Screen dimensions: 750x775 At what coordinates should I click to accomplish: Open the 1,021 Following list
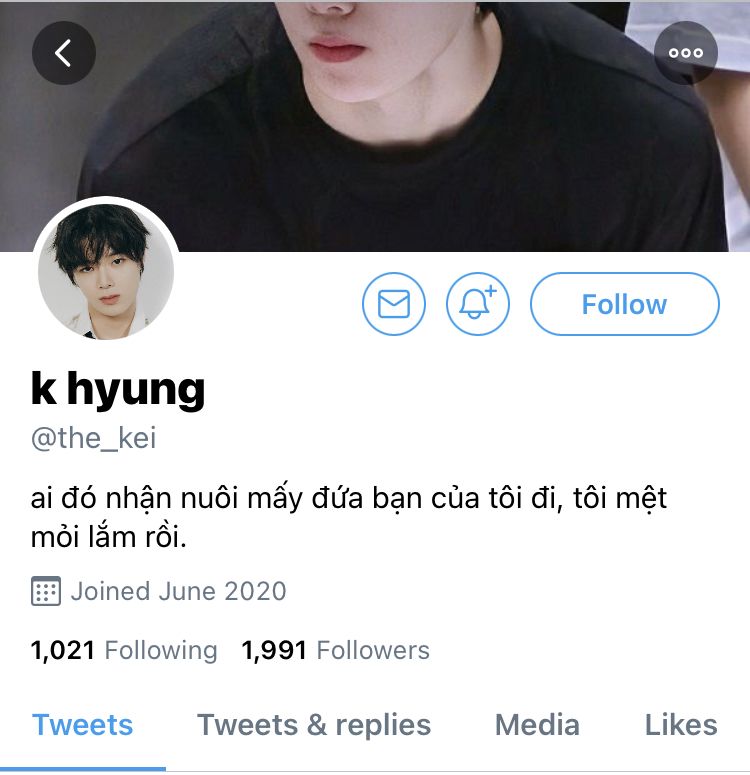point(124,650)
